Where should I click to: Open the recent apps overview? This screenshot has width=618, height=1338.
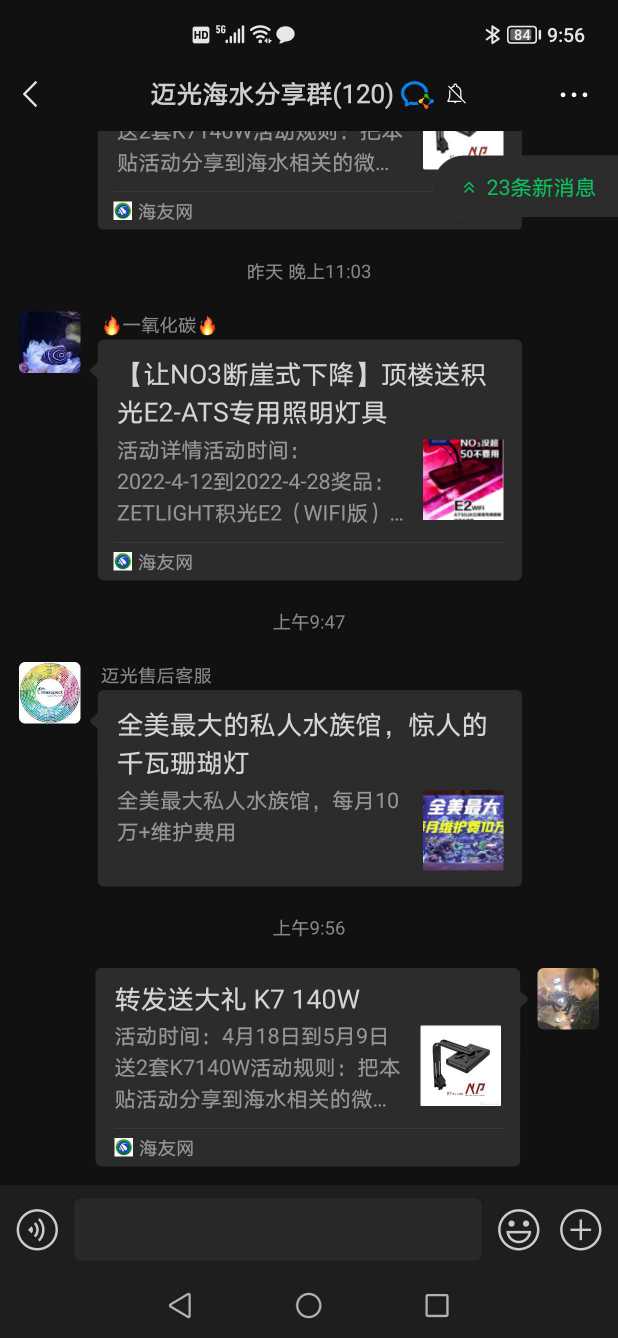pos(437,1304)
